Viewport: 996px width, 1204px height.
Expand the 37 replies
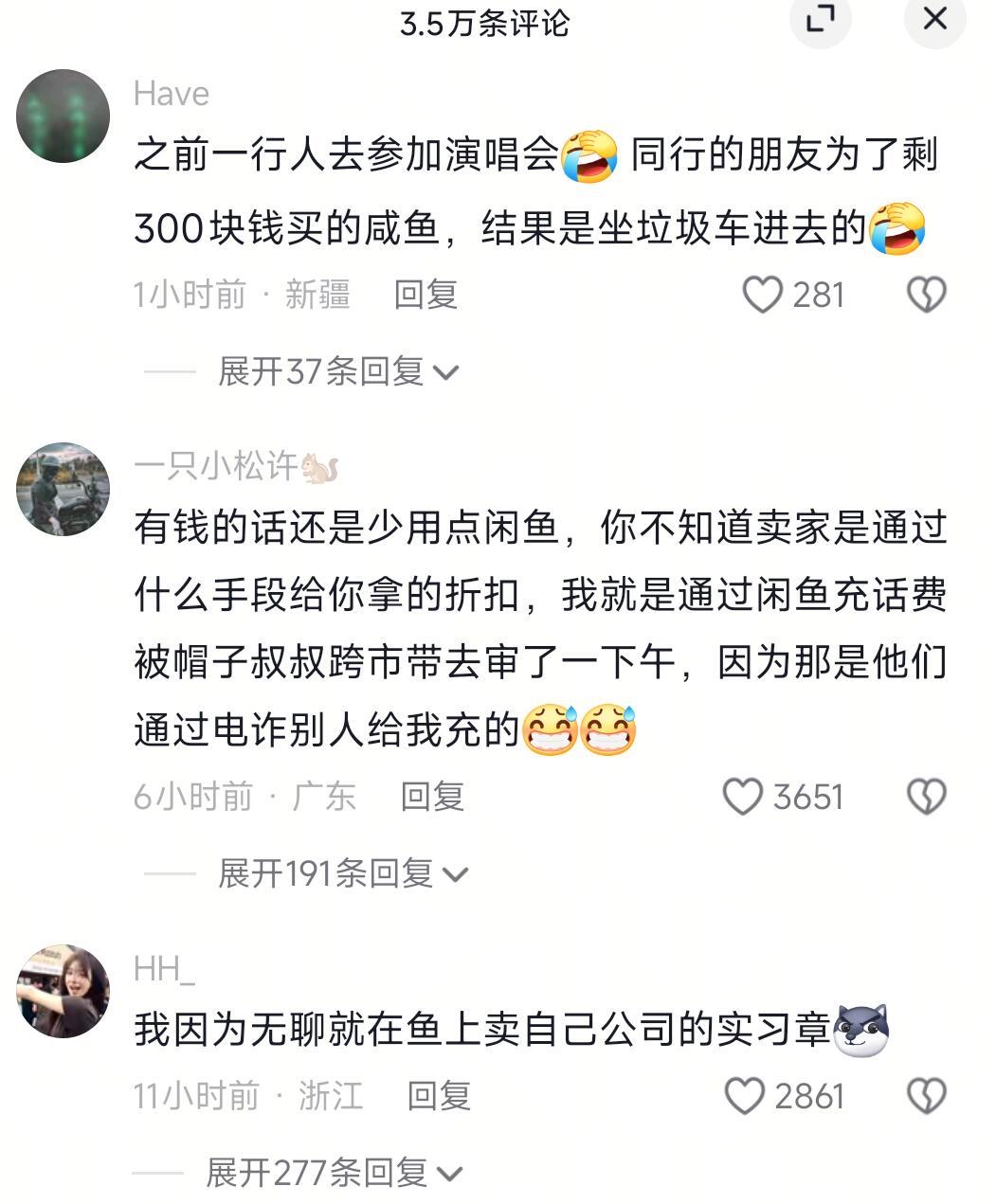click(336, 371)
